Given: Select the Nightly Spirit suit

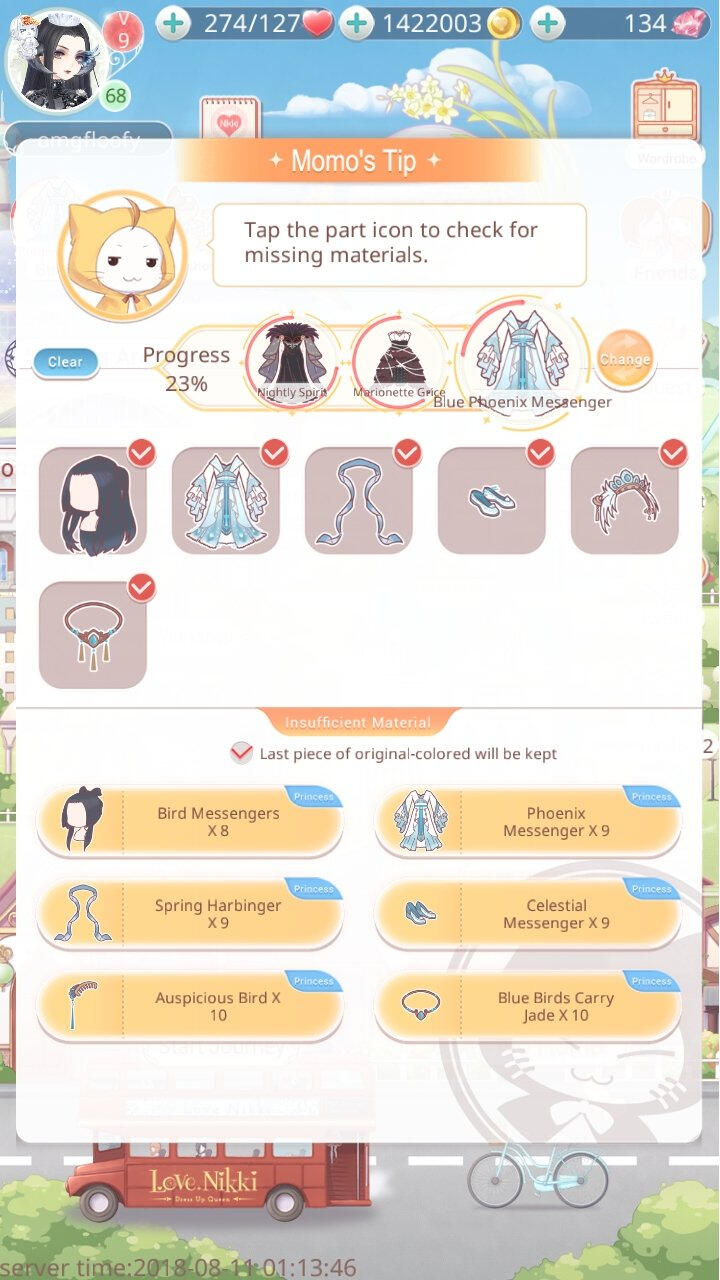Looking at the screenshot, I should tap(292, 357).
